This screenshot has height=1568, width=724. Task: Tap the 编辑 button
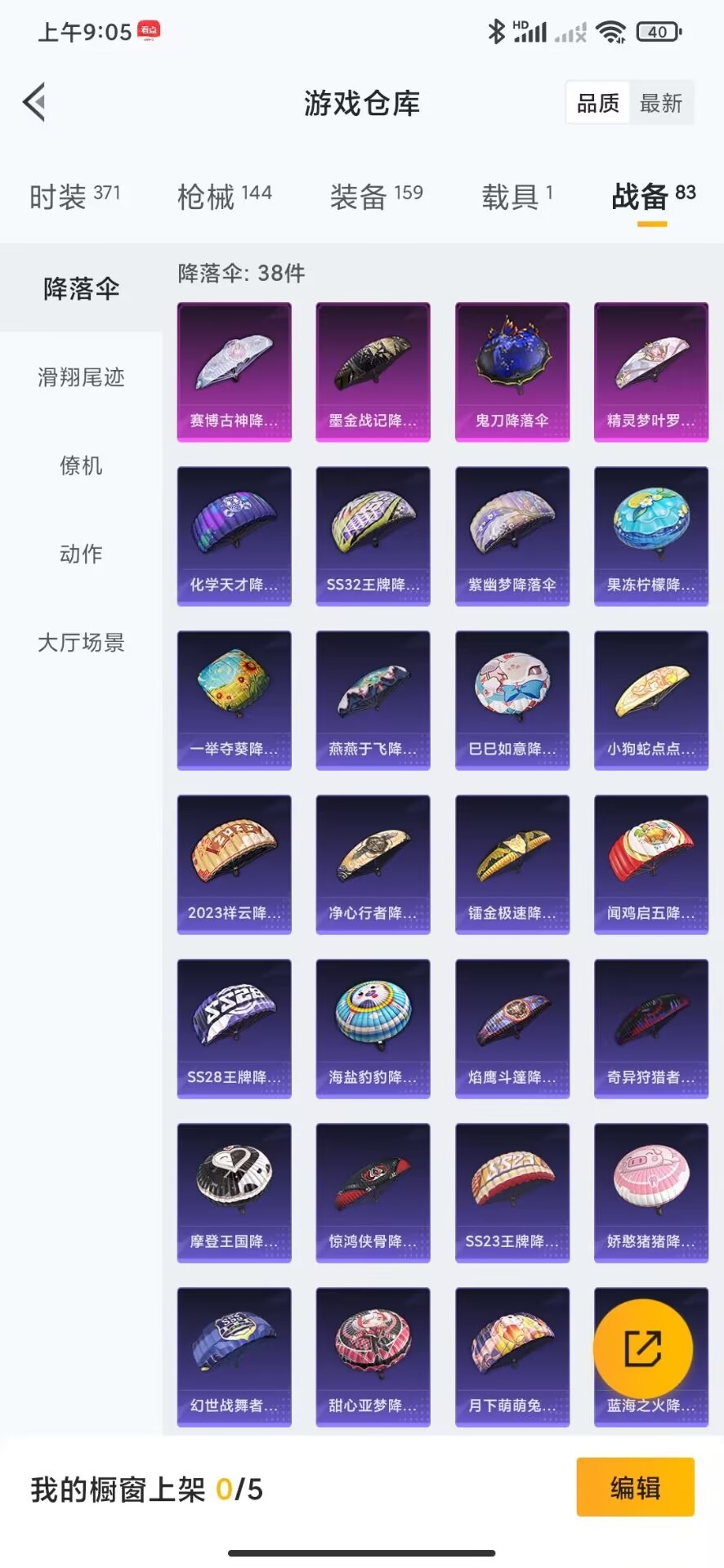(635, 1487)
